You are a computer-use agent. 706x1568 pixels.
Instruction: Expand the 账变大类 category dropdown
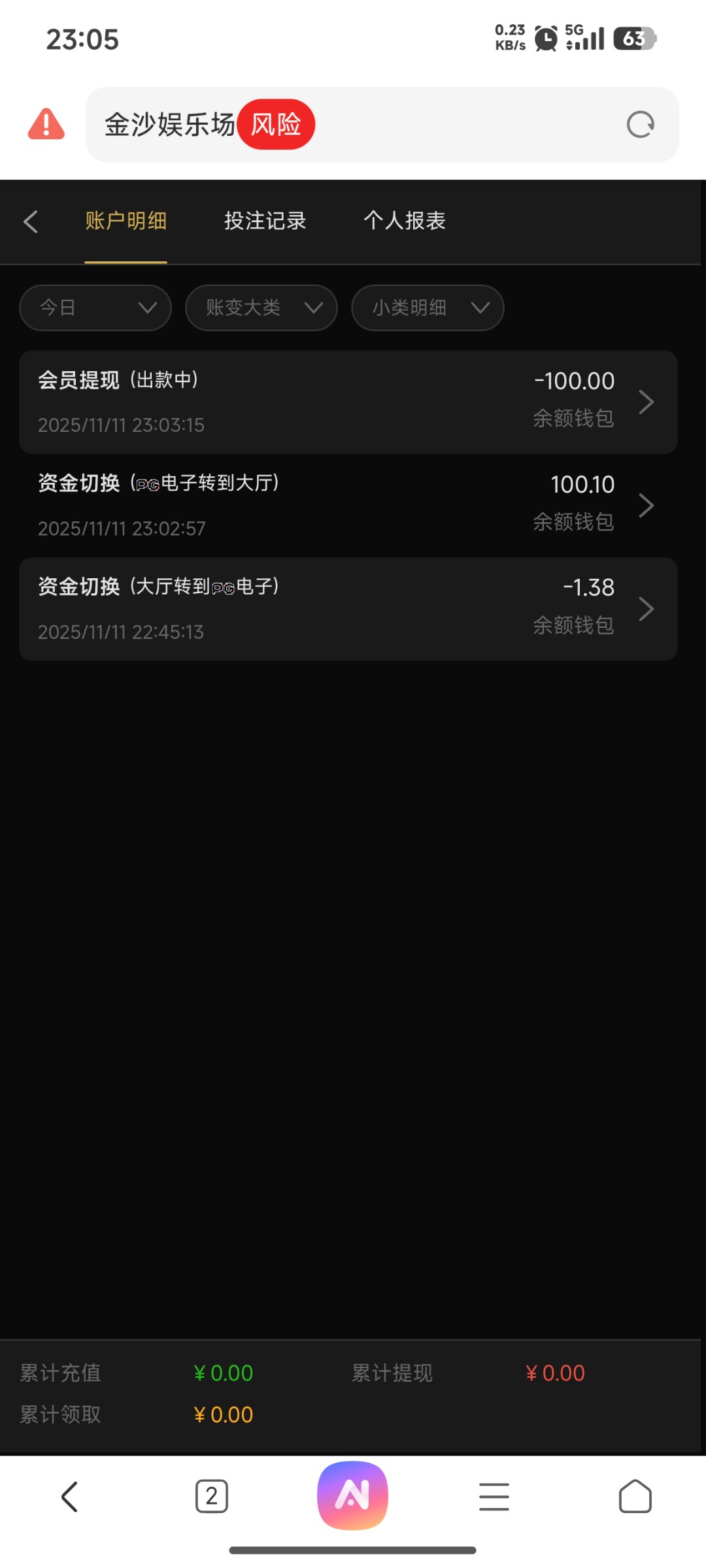tap(261, 307)
